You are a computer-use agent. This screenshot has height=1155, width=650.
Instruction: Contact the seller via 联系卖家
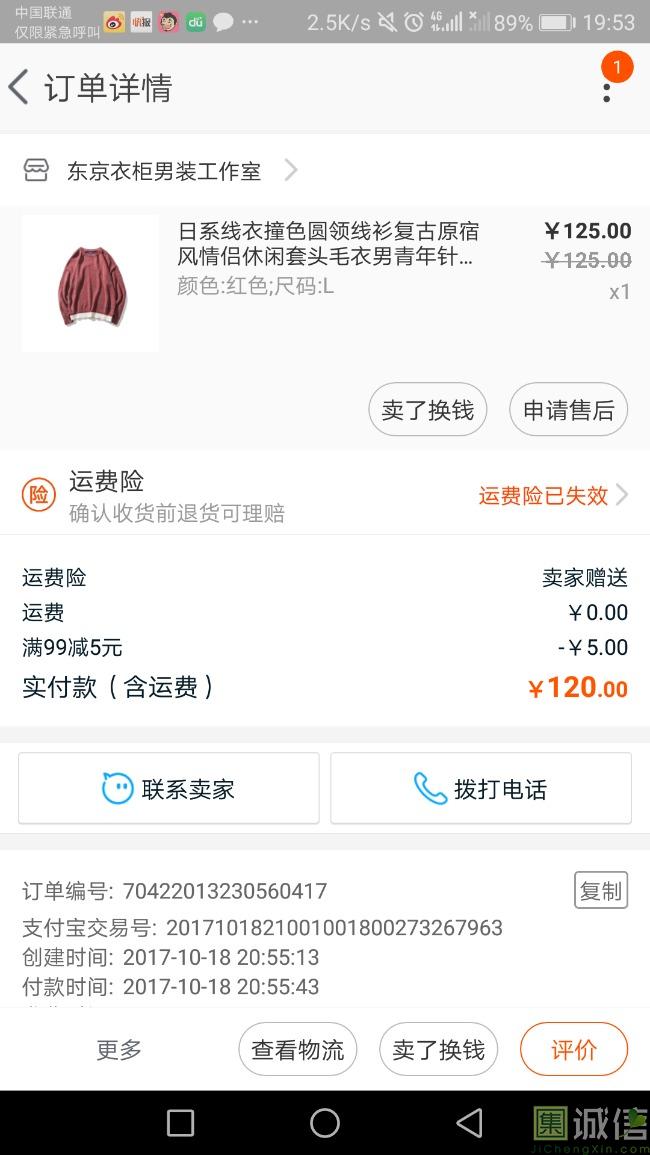(169, 789)
